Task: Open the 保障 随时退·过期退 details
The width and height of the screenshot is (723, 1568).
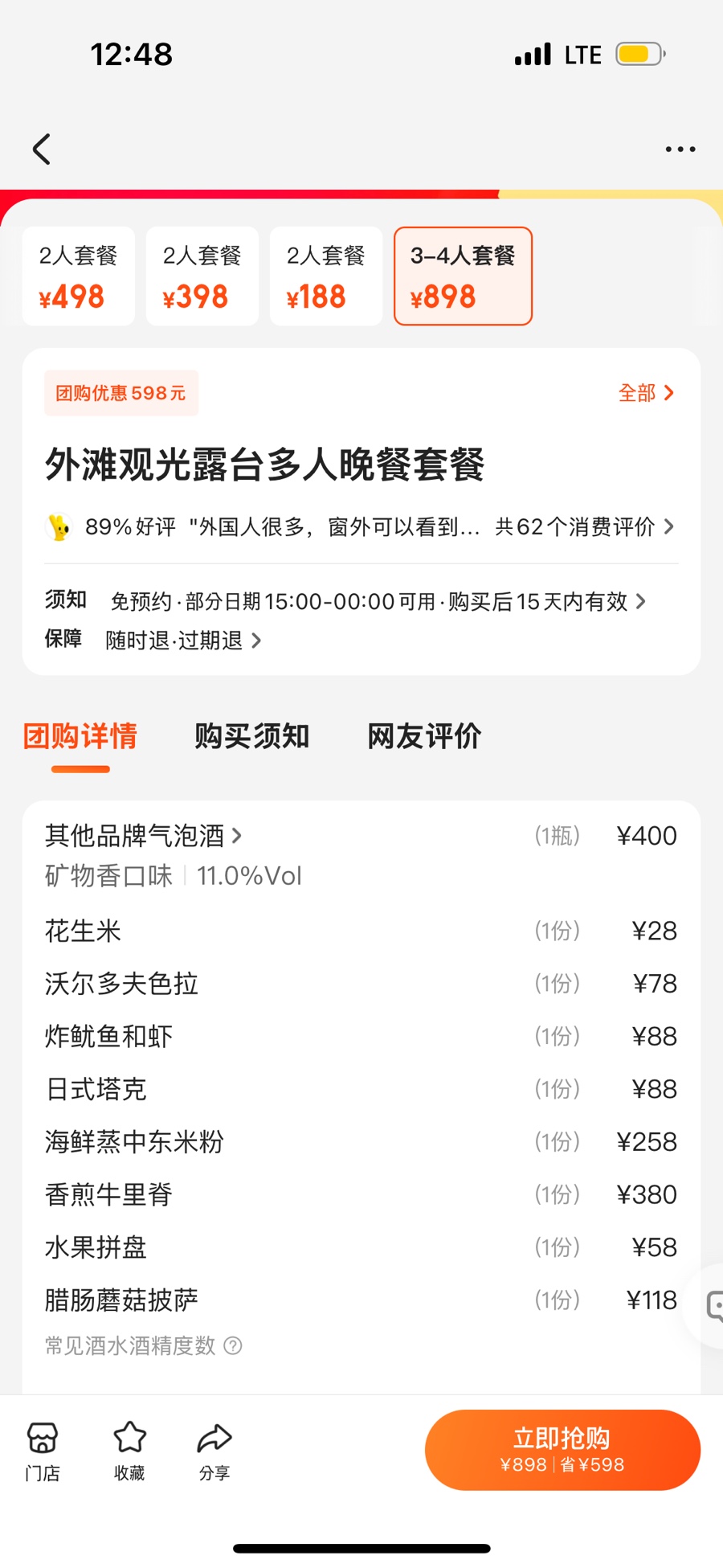Action: (x=183, y=641)
